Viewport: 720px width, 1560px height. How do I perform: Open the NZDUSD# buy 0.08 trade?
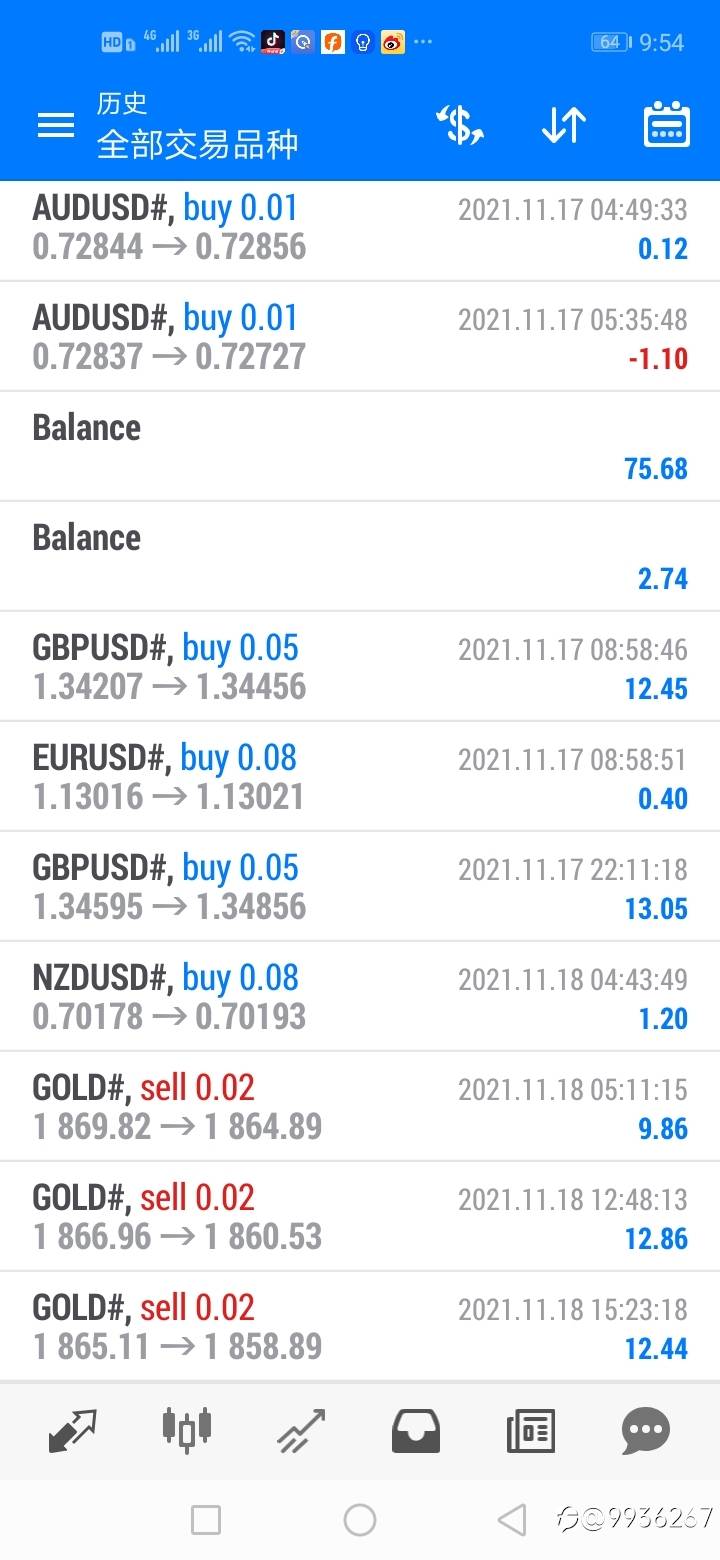click(360, 997)
